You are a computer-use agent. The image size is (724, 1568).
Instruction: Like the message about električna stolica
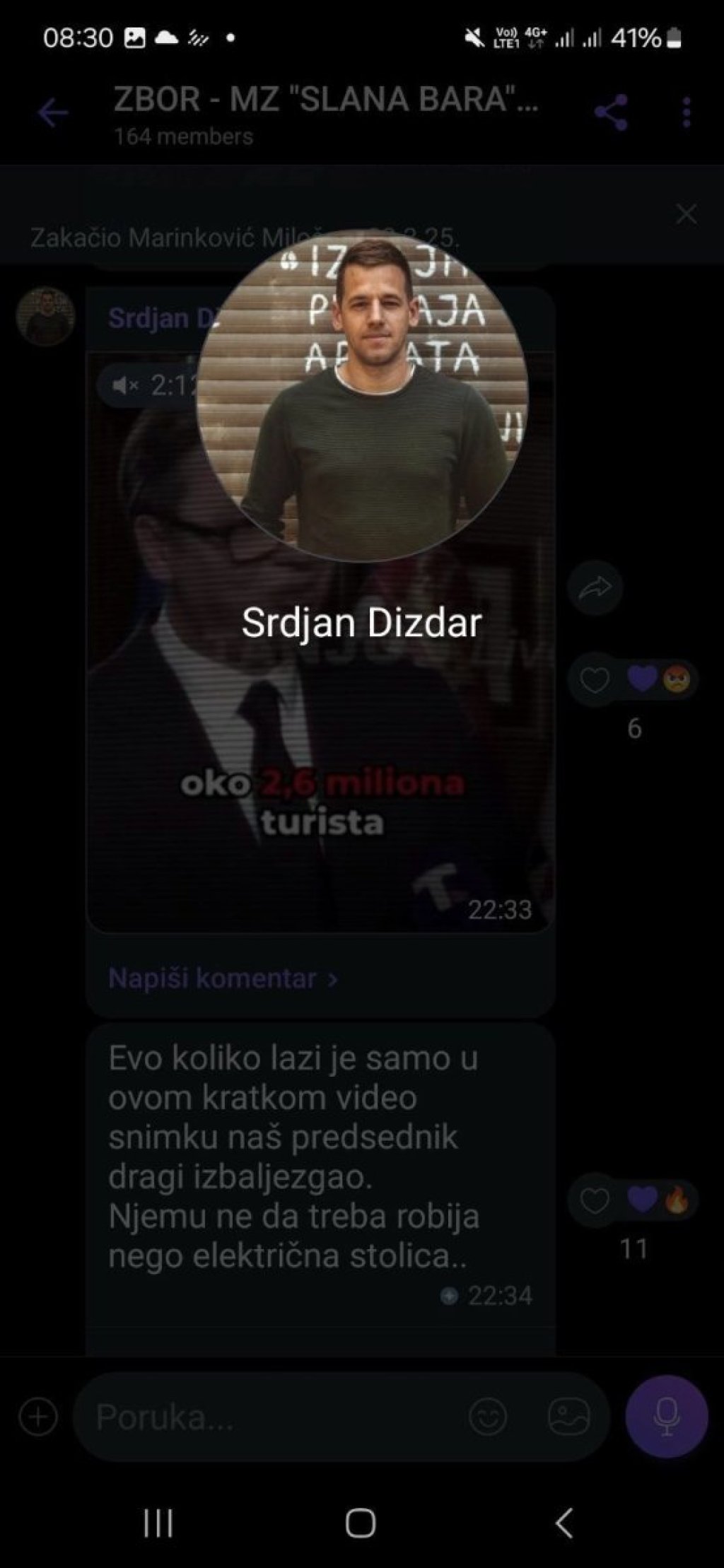coord(595,1201)
